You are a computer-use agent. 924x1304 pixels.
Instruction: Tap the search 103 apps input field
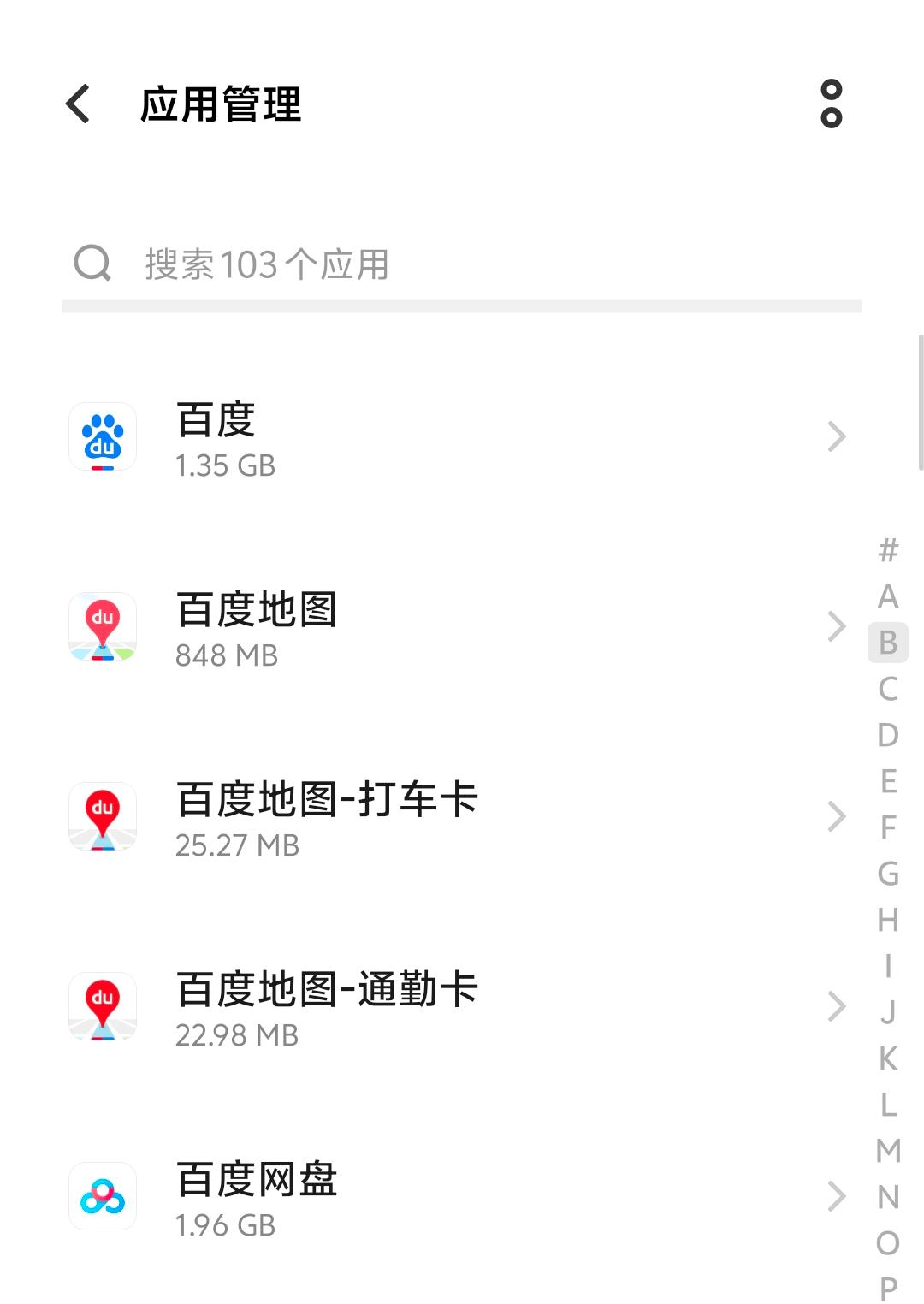pyautogui.click(x=342, y=264)
